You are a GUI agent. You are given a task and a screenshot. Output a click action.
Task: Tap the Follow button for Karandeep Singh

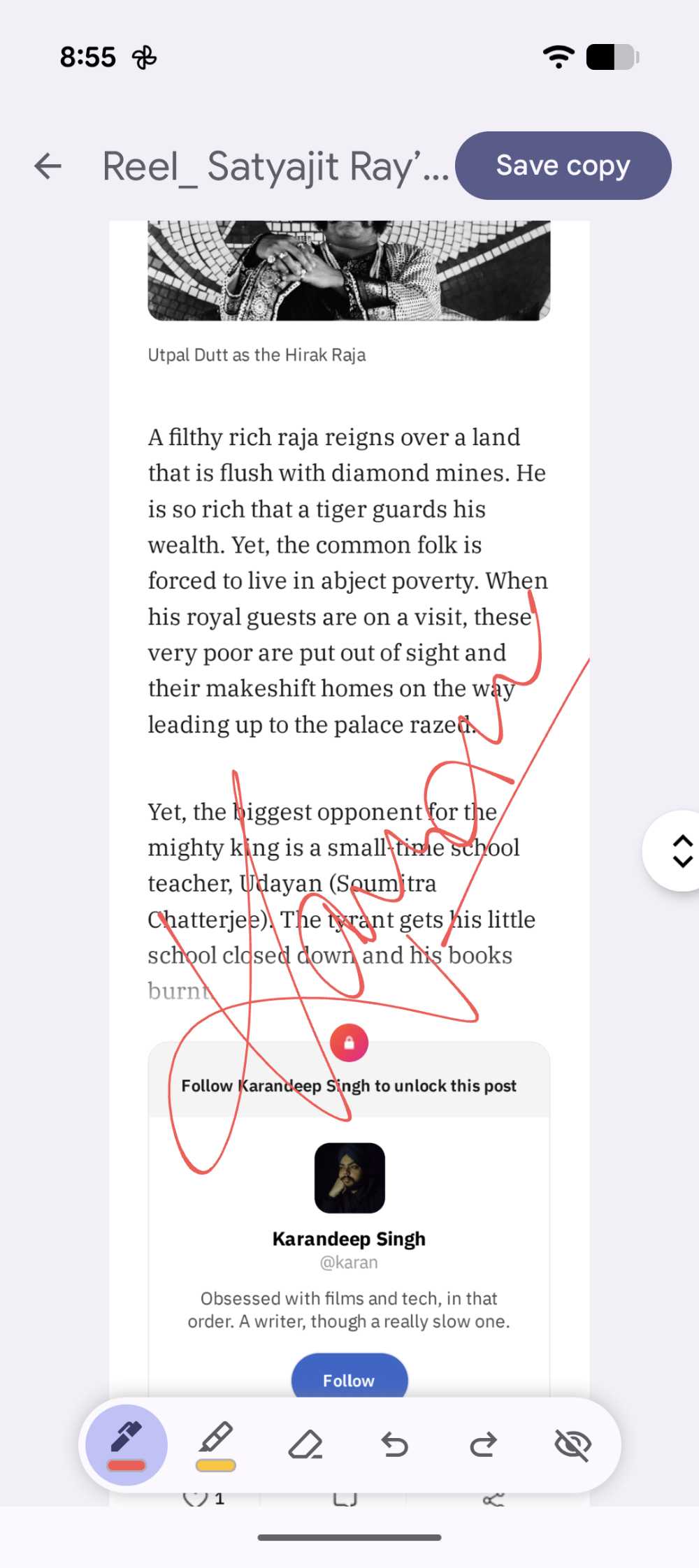click(x=349, y=1380)
